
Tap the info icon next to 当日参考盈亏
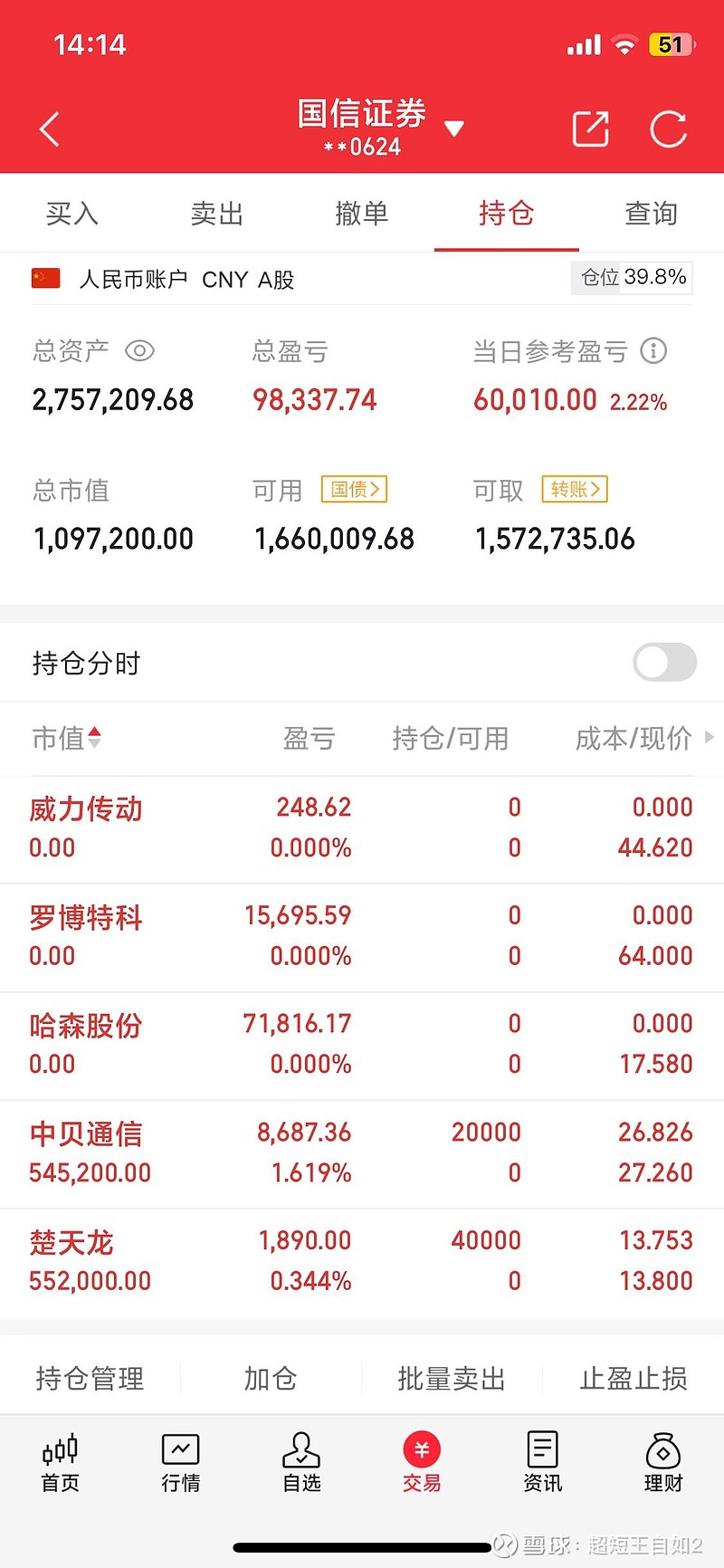(653, 350)
